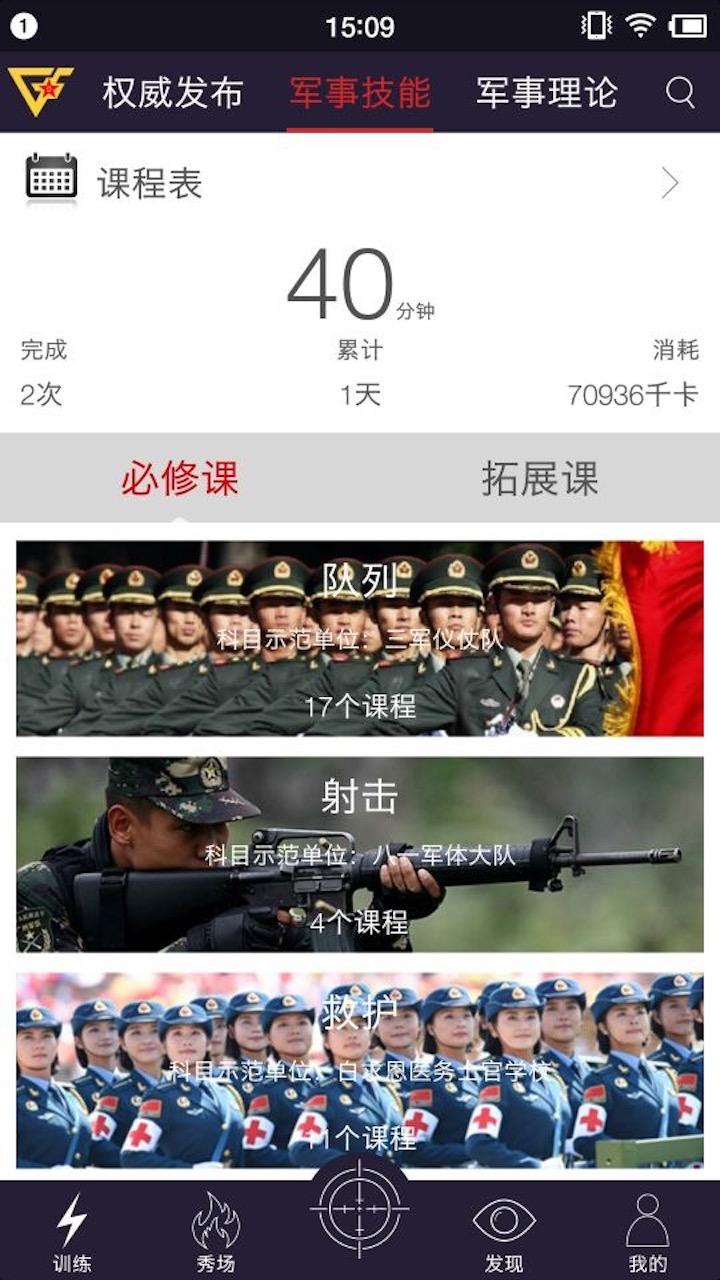Open the 课程表 schedule row
Image resolution: width=720 pixels, height=1280 pixels.
360,183
